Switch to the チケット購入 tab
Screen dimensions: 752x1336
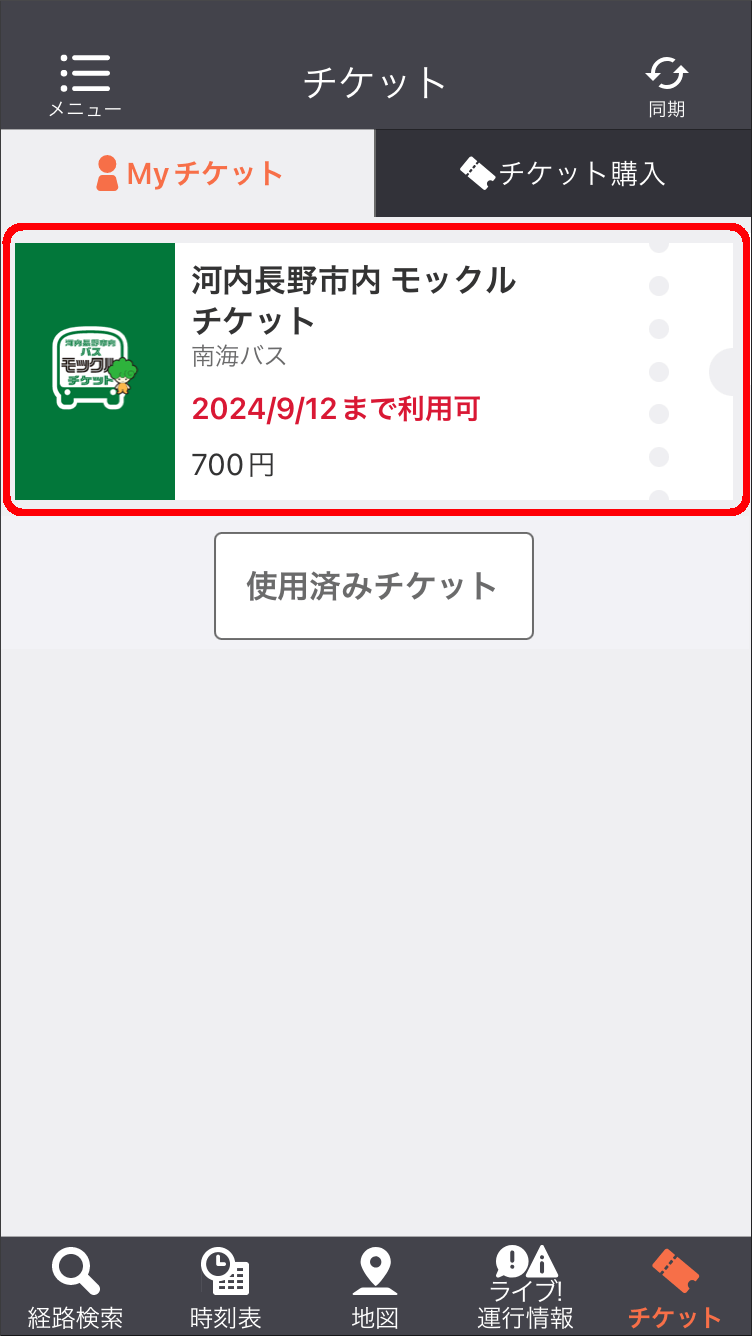tap(563, 174)
